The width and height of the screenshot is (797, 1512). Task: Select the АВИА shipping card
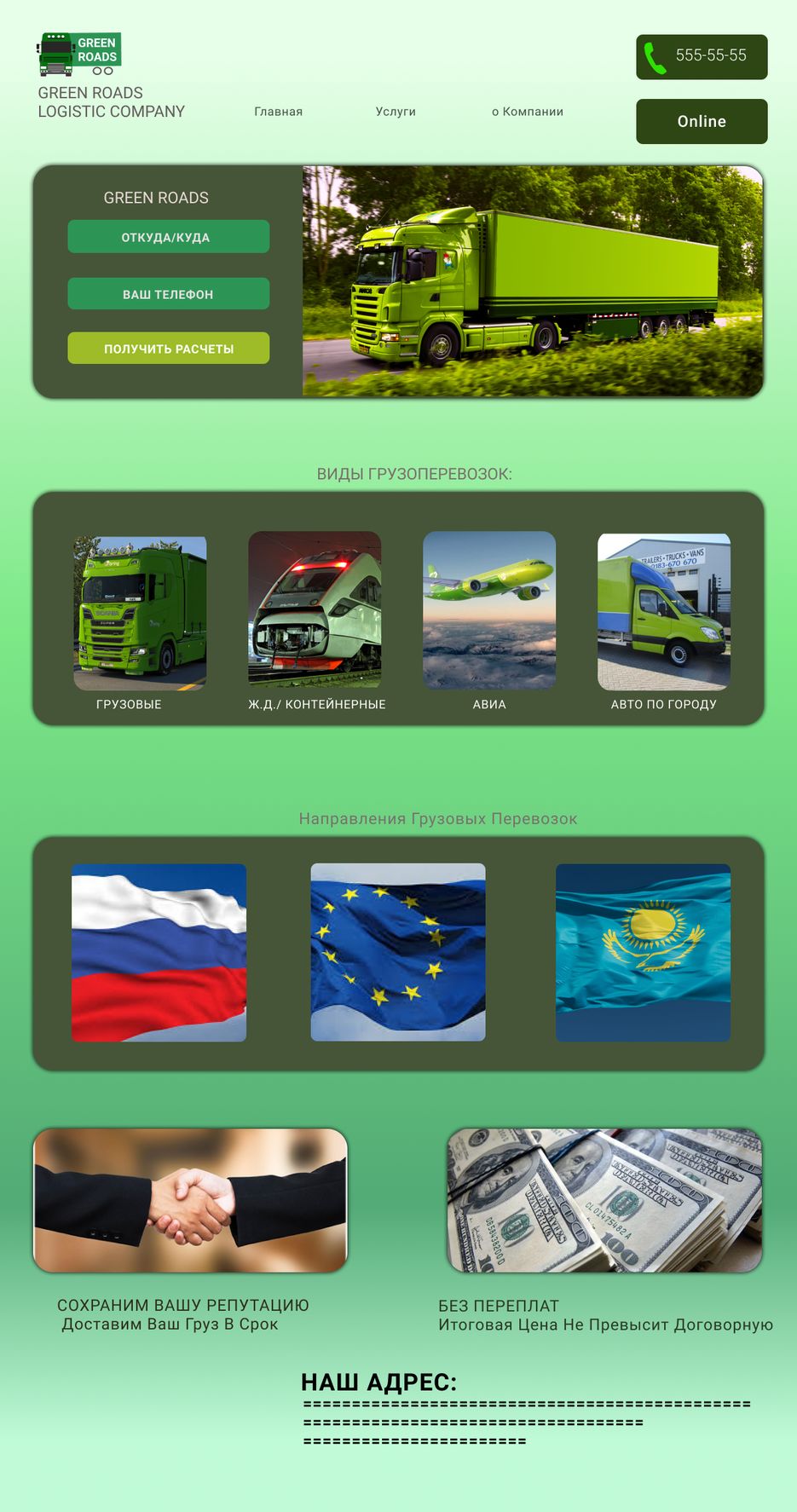[x=489, y=609]
